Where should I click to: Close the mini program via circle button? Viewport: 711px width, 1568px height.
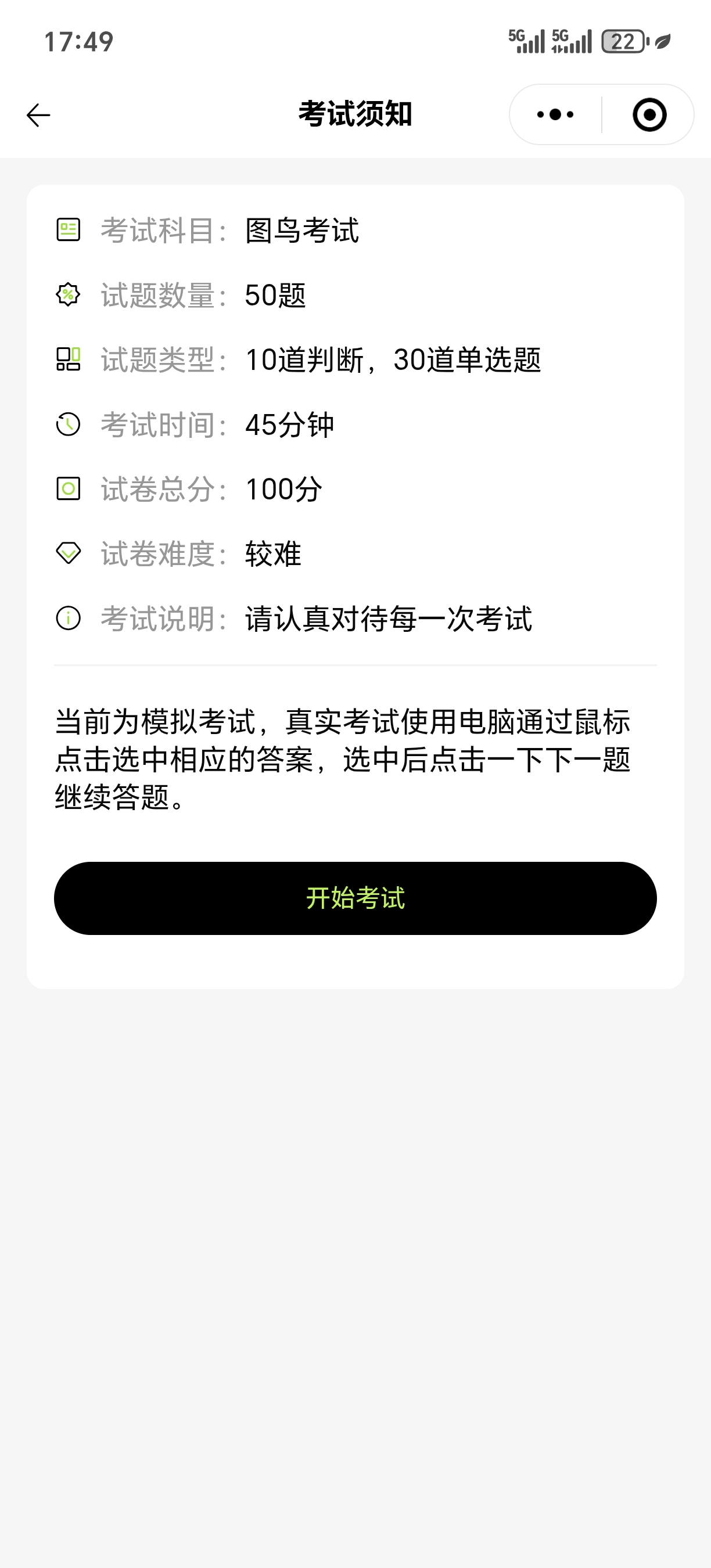pos(649,114)
